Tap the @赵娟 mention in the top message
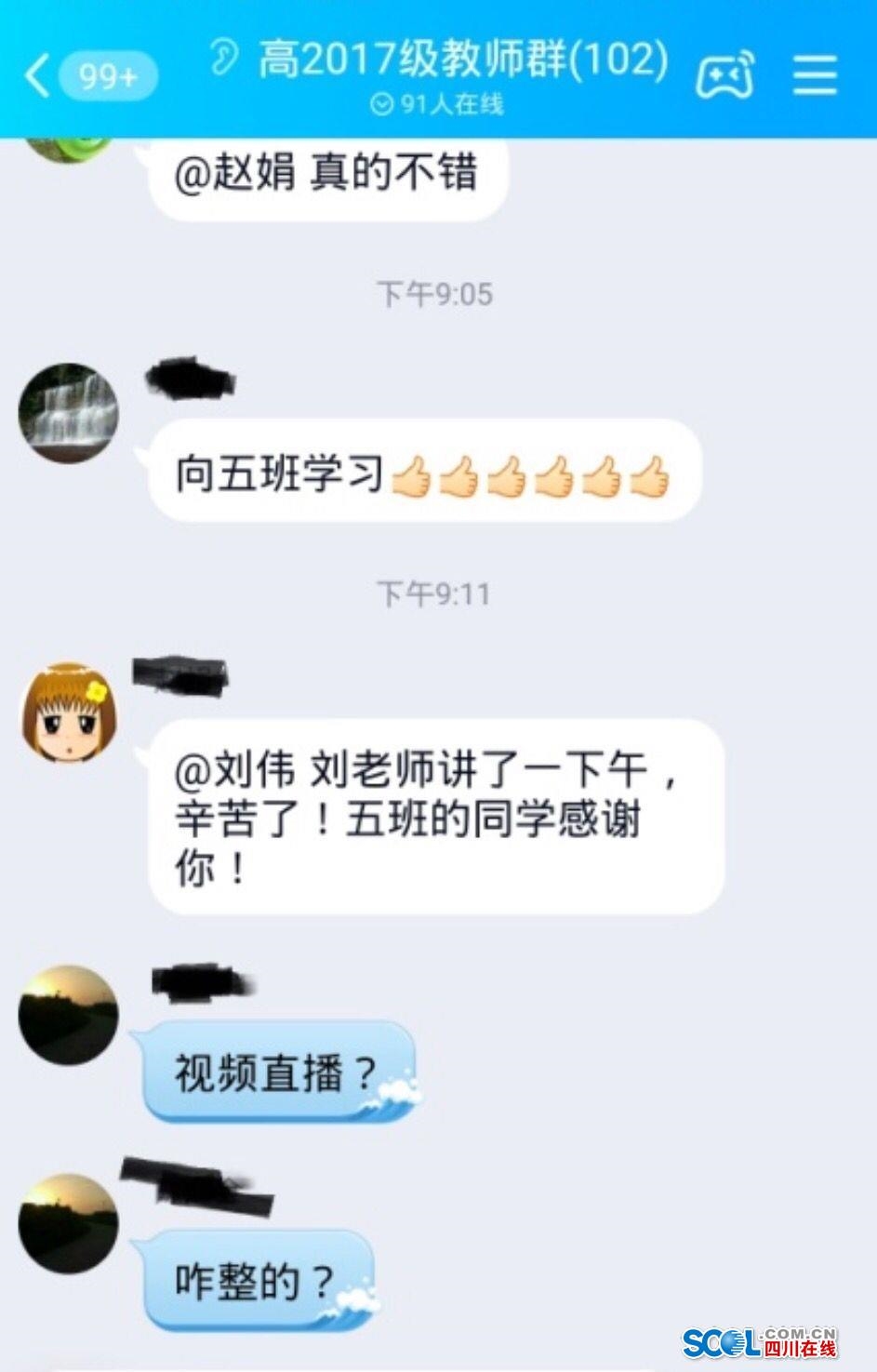 (x=234, y=173)
